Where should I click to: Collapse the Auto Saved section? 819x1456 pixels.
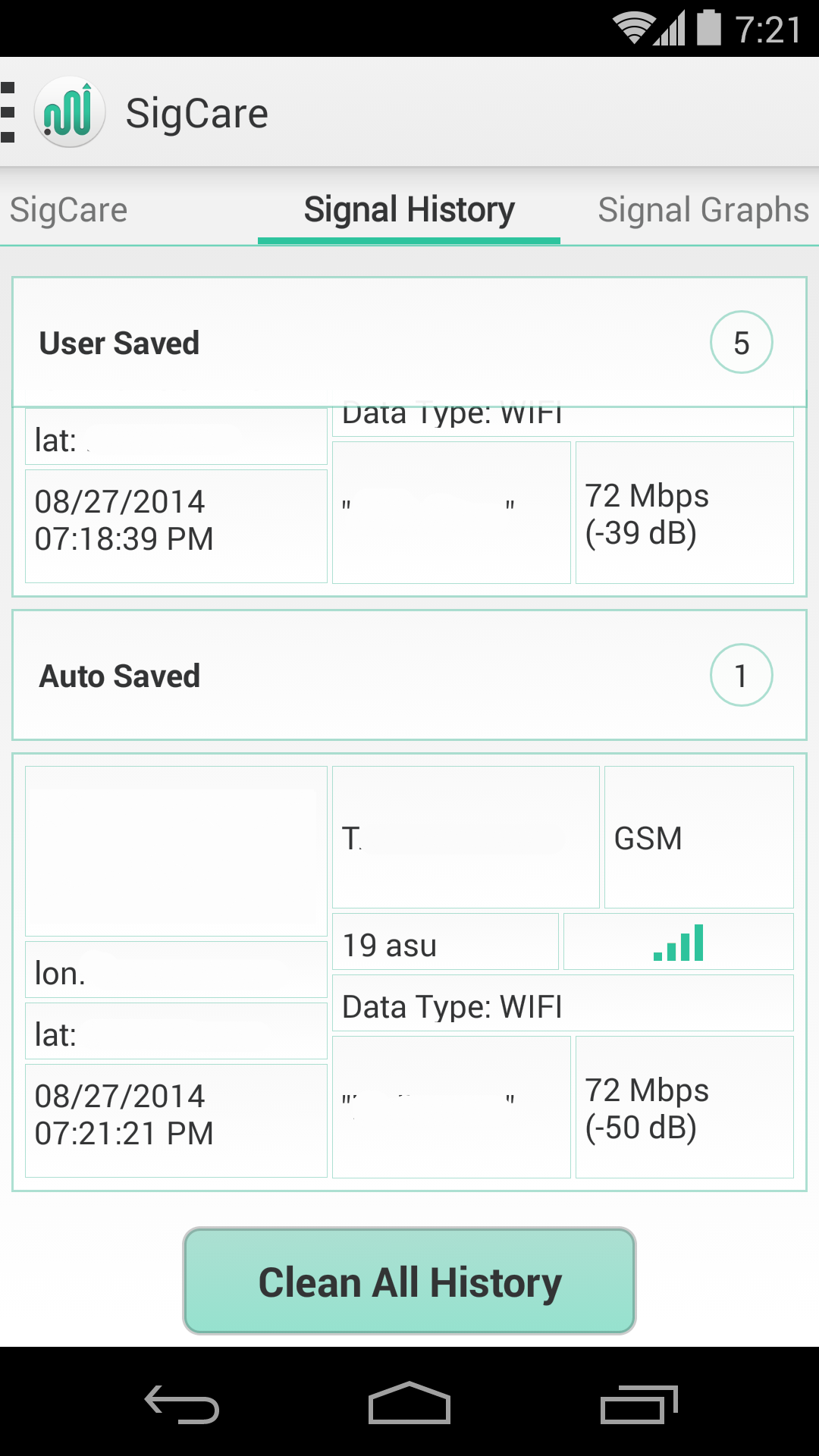coord(409,676)
